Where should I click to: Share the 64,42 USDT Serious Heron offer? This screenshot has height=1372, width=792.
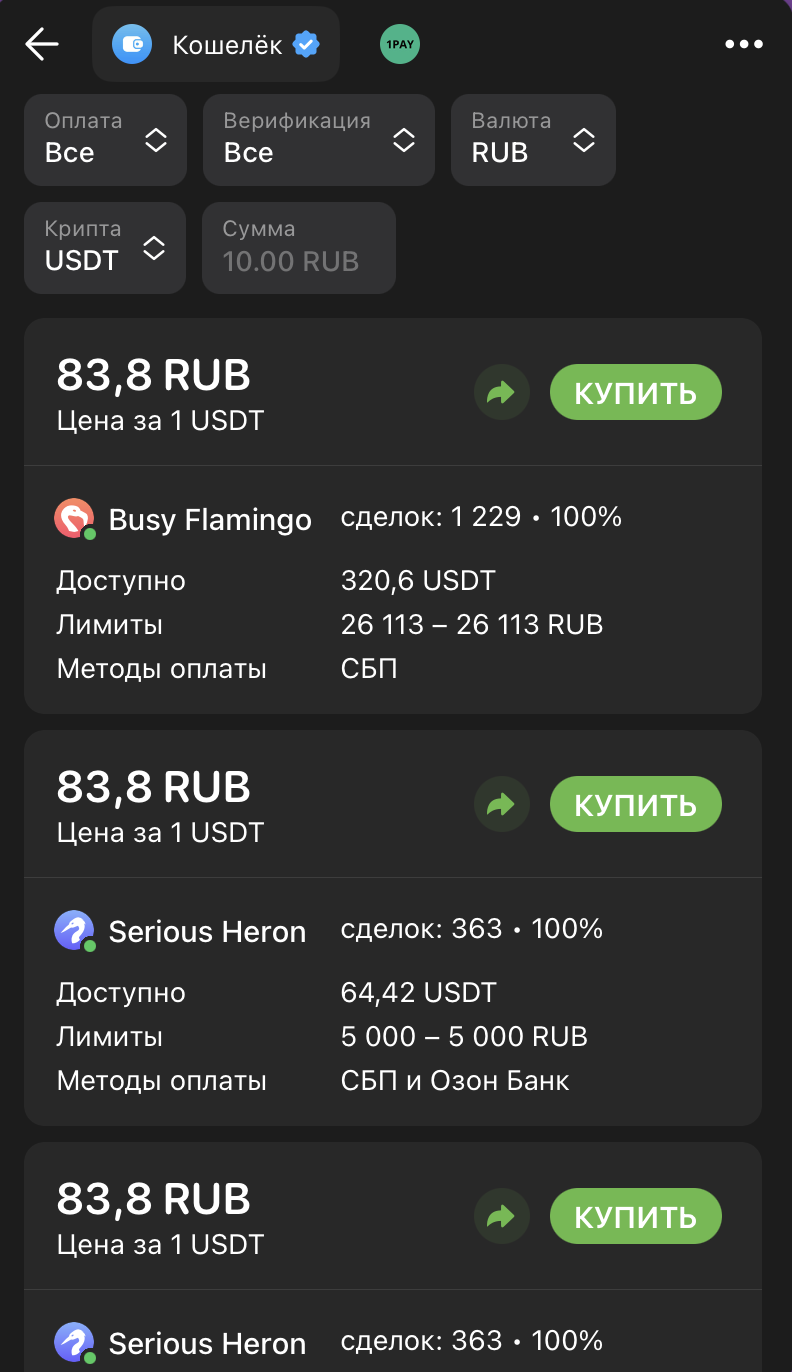[x=501, y=804]
